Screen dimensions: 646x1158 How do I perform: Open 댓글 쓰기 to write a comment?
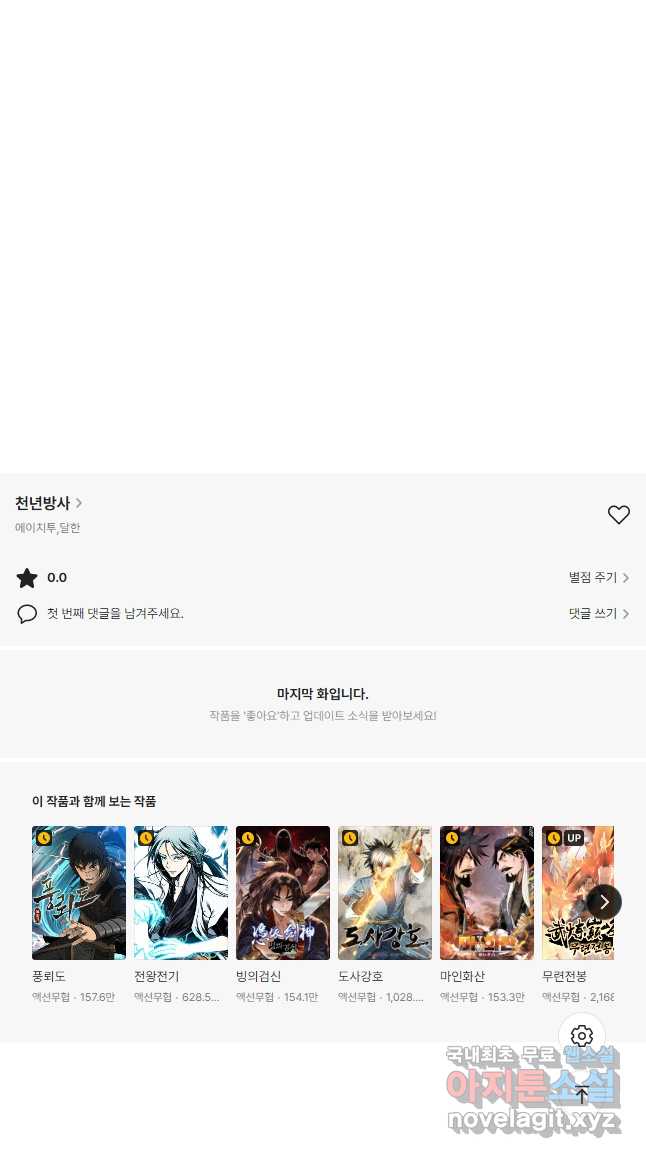(598, 614)
